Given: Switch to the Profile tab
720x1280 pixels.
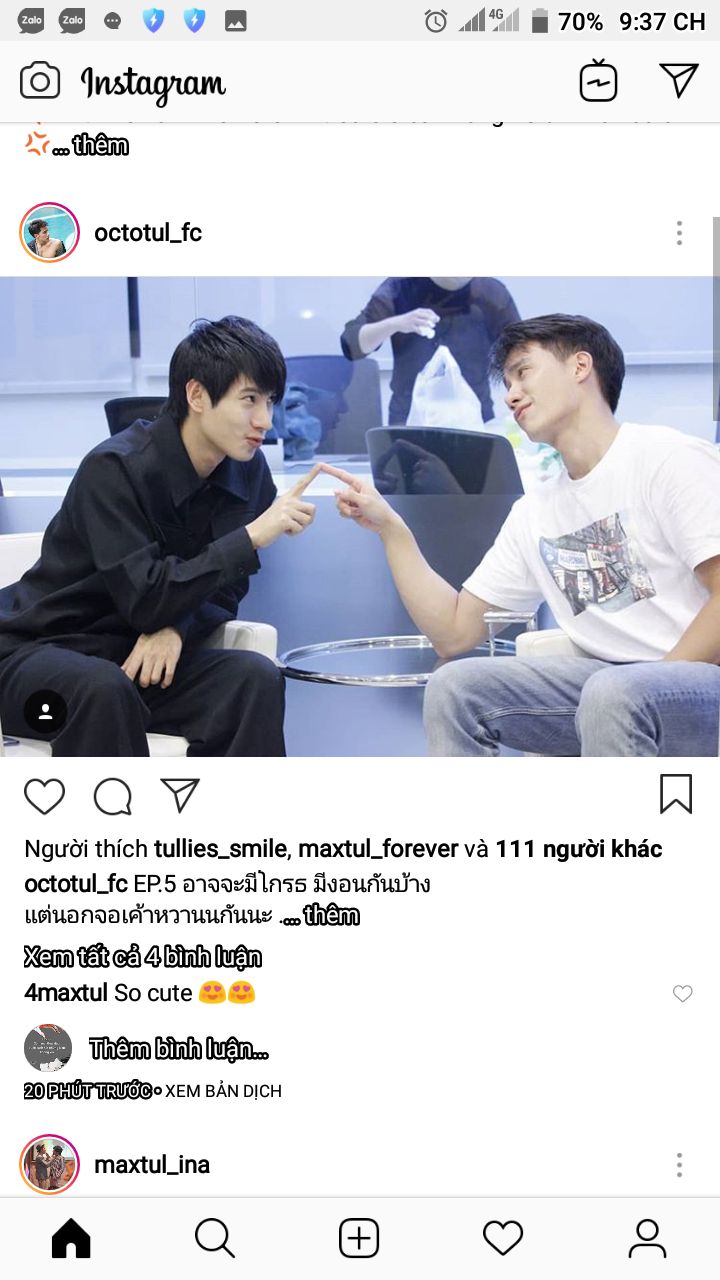Looking at the screenshot, I should point(647,1239).
